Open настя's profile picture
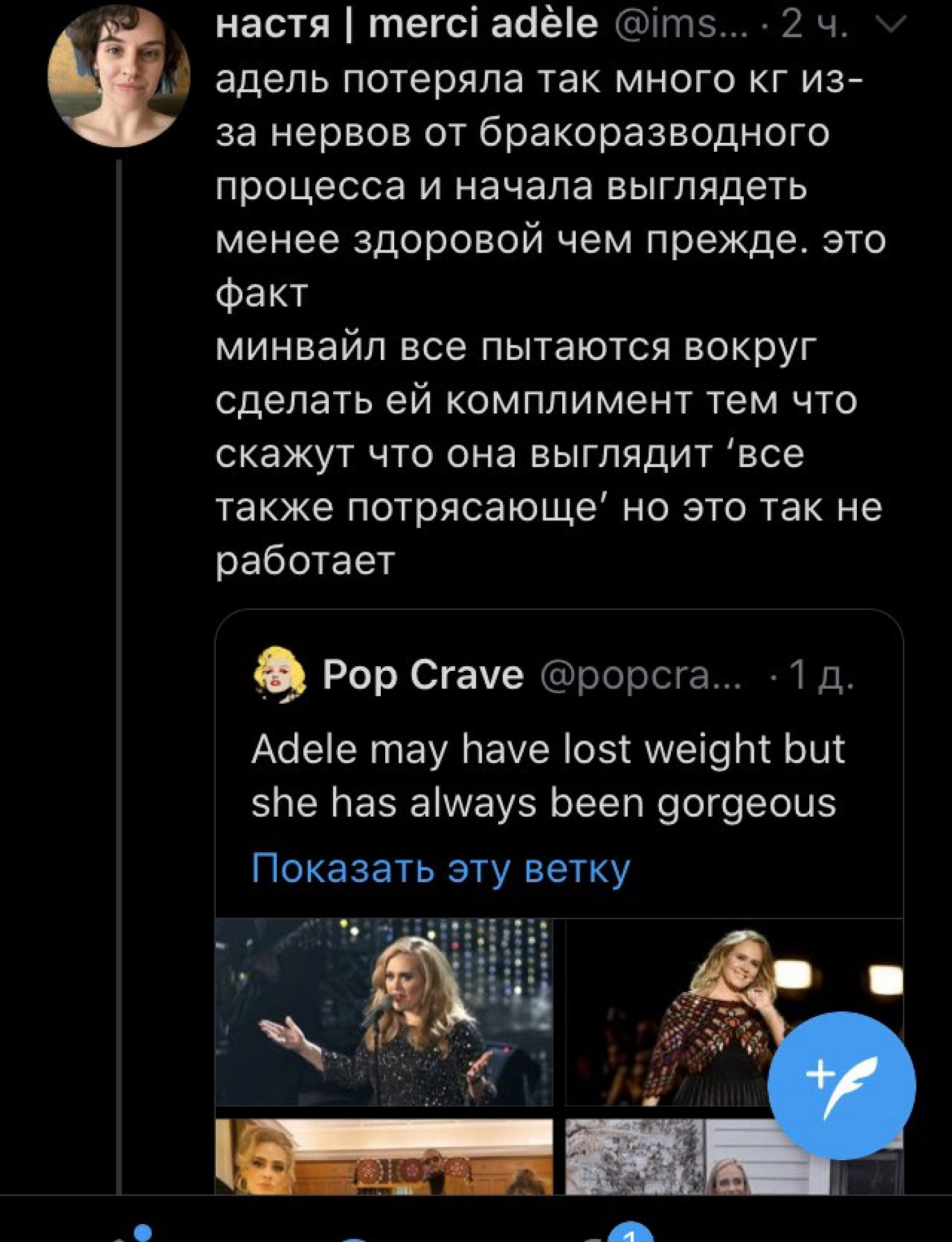The height and width of the screenshot is (1242, 952). point(119,76)
